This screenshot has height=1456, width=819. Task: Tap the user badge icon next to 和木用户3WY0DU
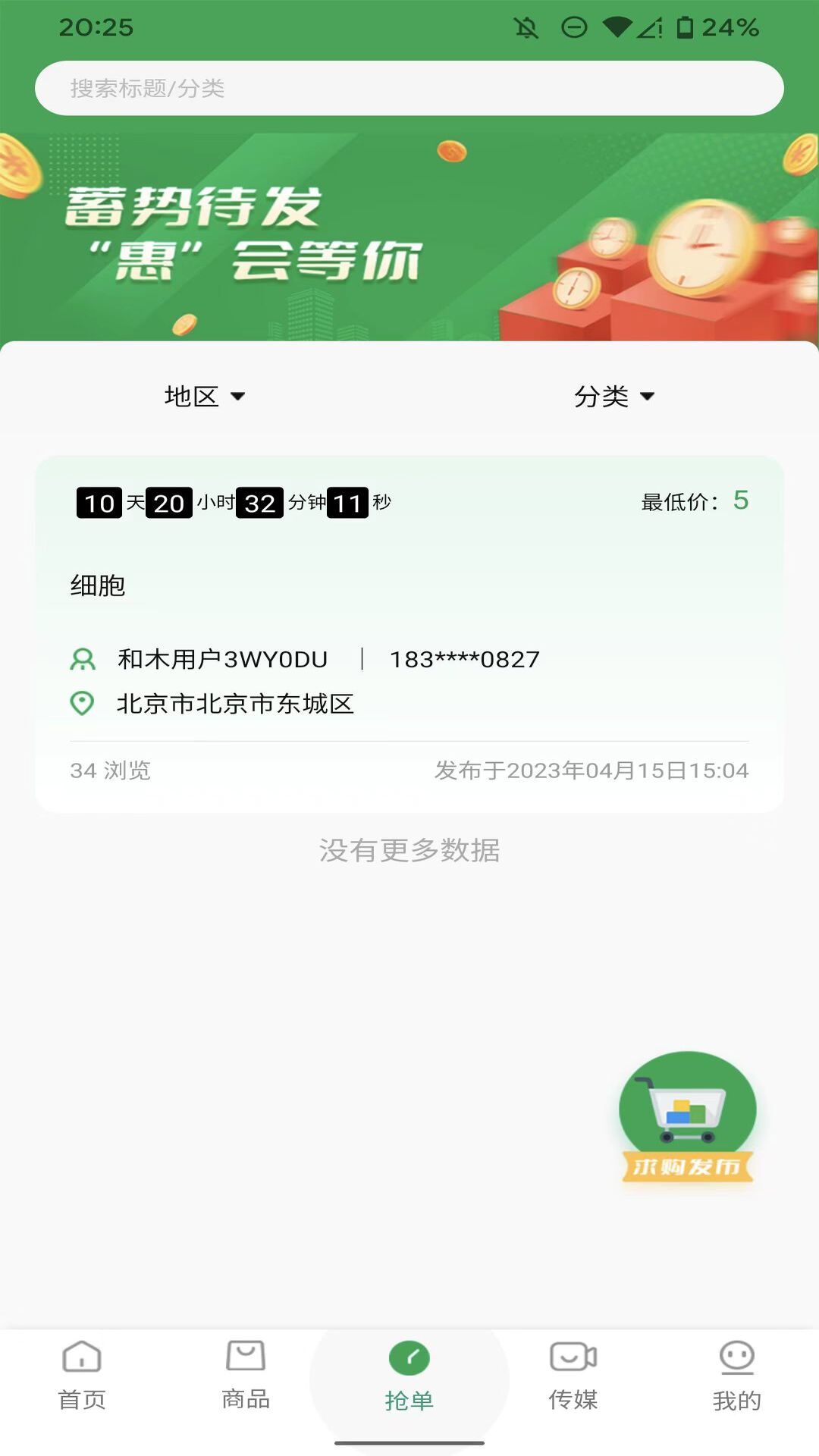coord(83,658)
